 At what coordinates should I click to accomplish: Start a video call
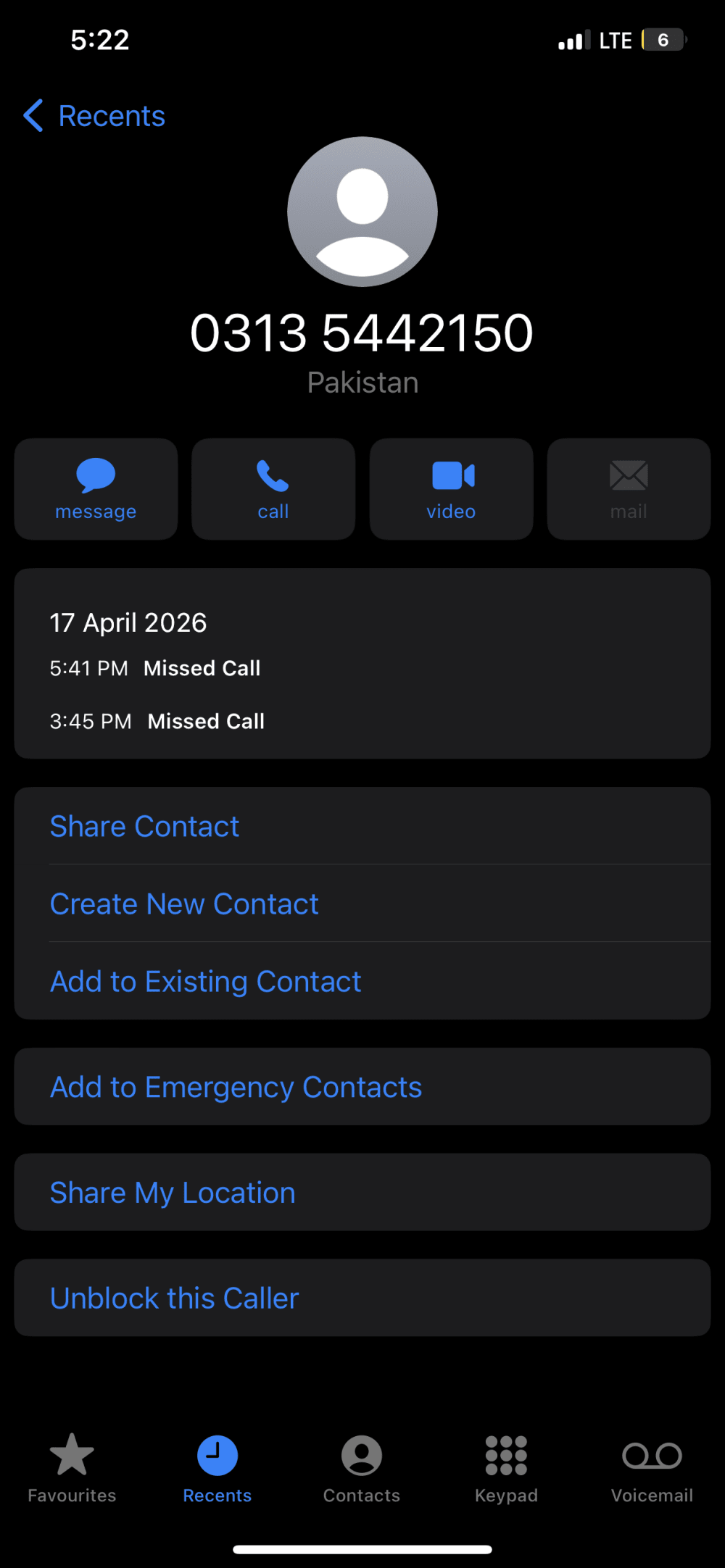coord(451,489)
